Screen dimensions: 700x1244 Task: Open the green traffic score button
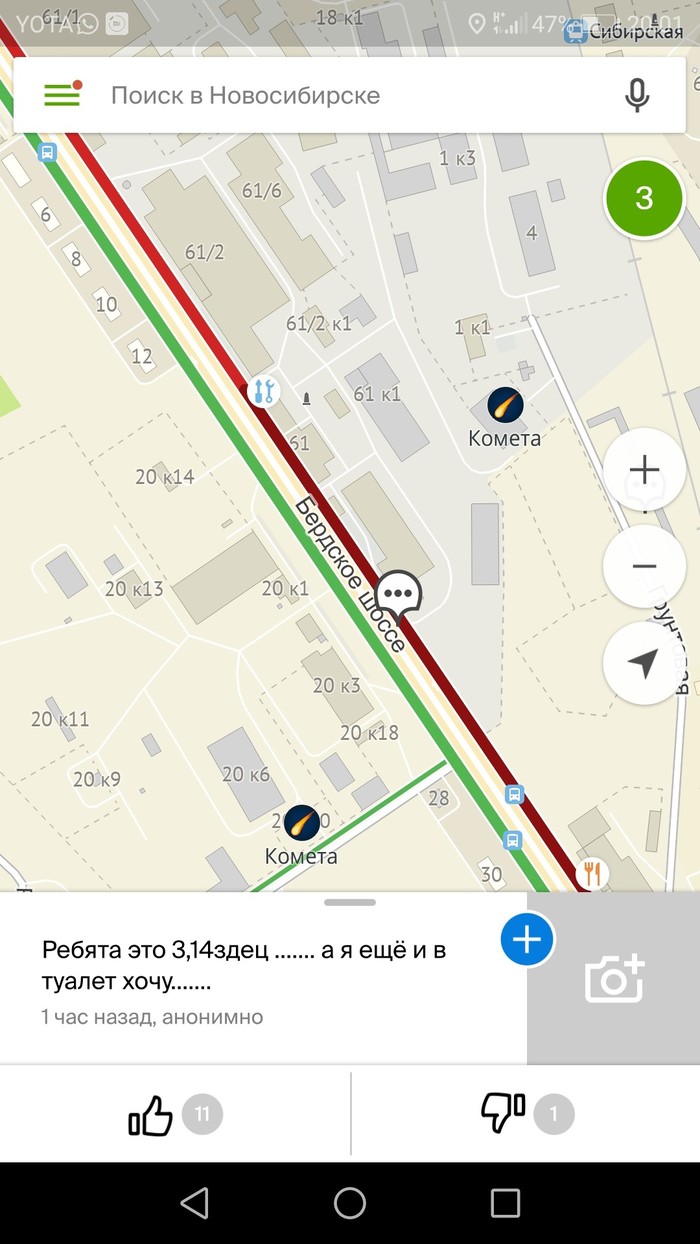pos(644,197)
